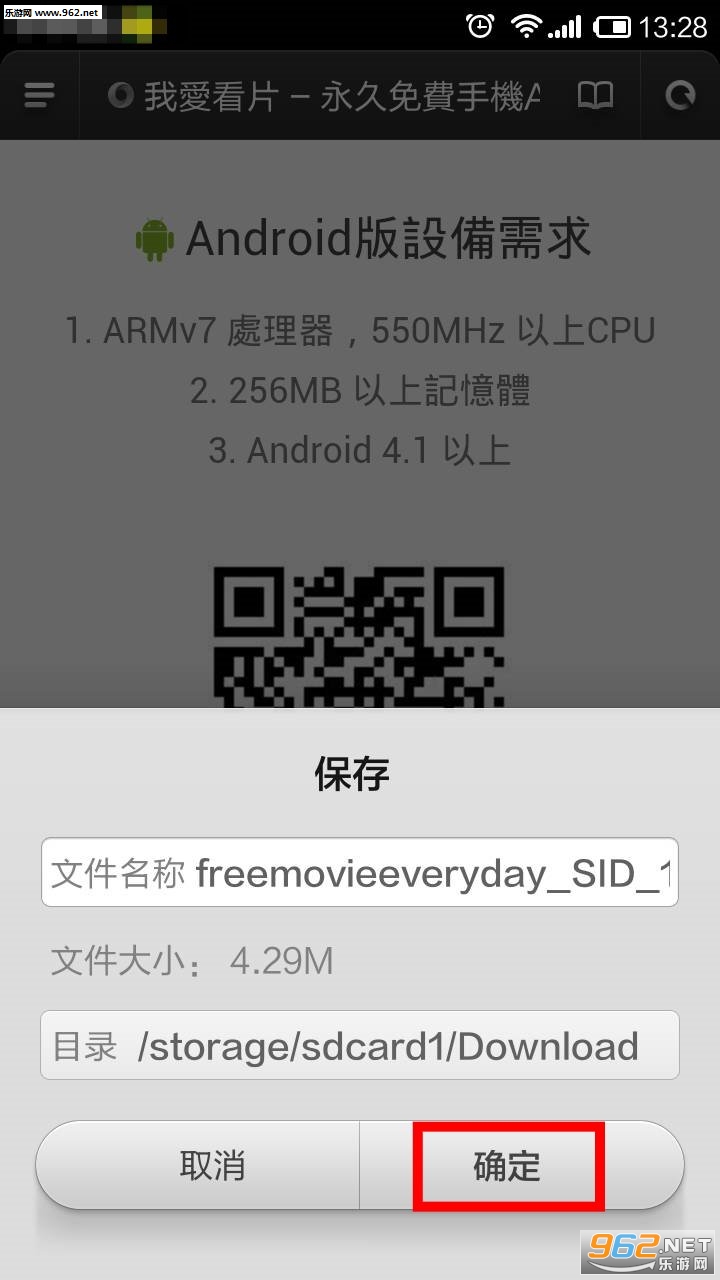
Task: Tap the alarm clock status bar icon
Action: click(480, 24)
